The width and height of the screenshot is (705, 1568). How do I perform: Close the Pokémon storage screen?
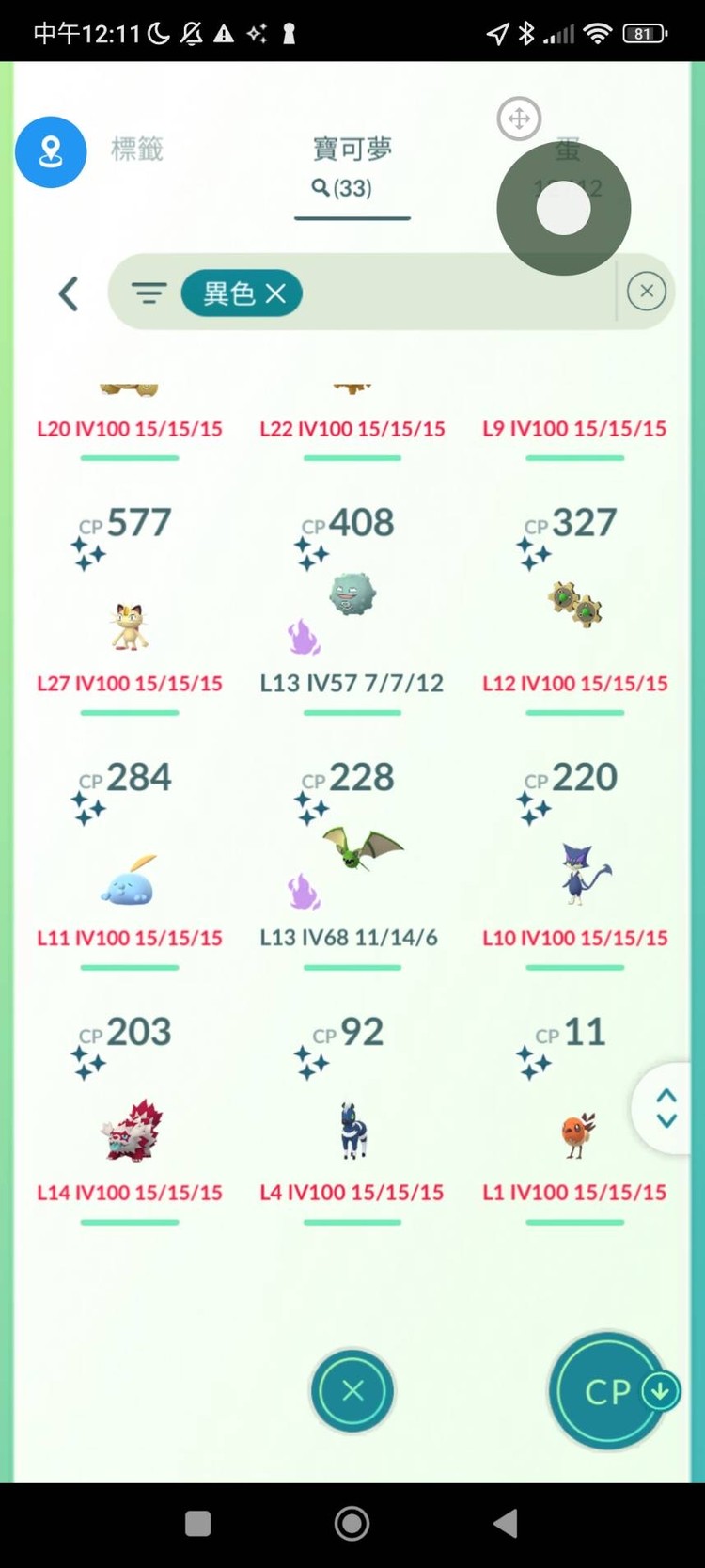(352, 1390)
